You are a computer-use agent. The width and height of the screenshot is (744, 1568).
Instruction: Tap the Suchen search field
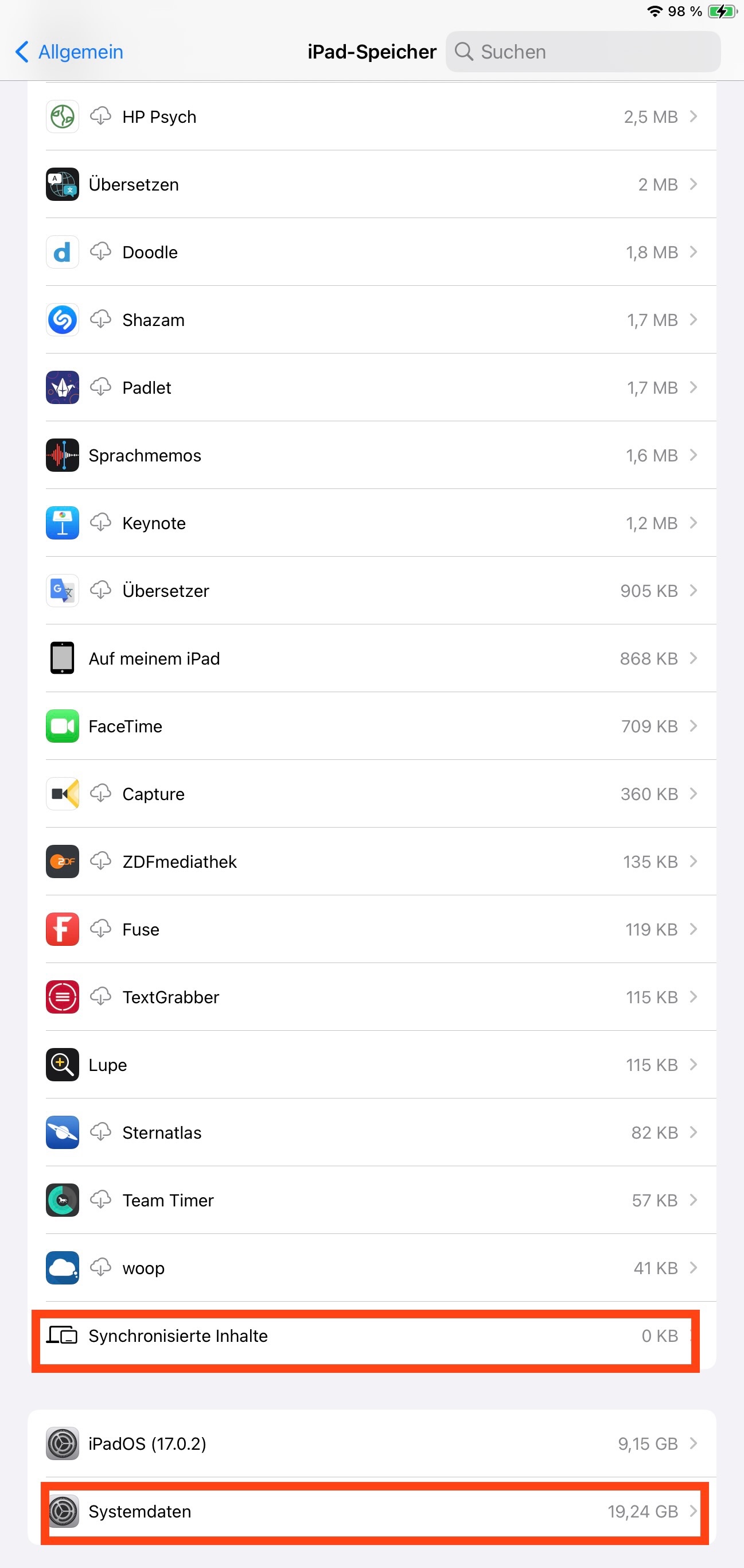(583, 52)
